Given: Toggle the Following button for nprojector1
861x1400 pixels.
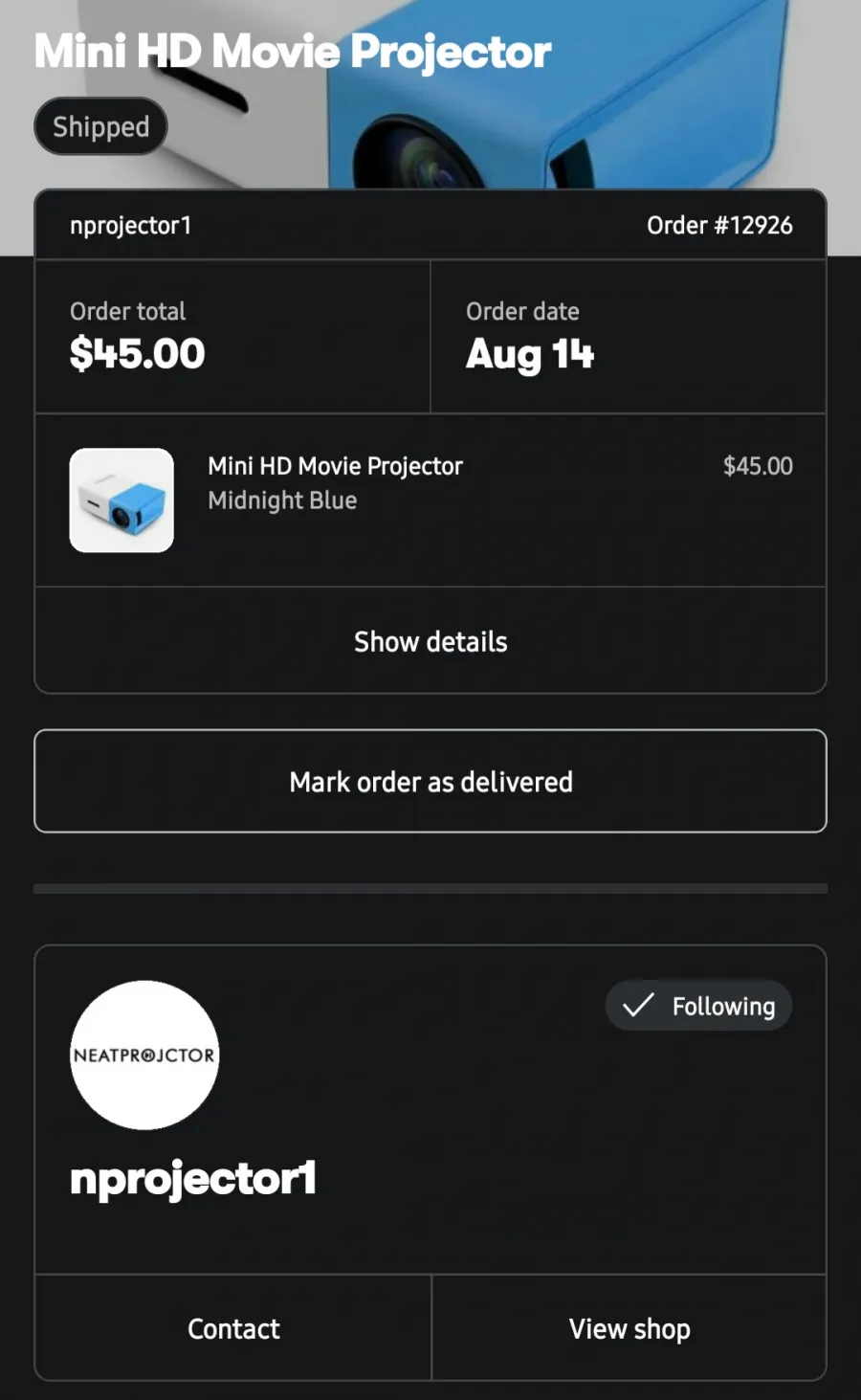Looking at the screenshot, I should (698, 1006).
